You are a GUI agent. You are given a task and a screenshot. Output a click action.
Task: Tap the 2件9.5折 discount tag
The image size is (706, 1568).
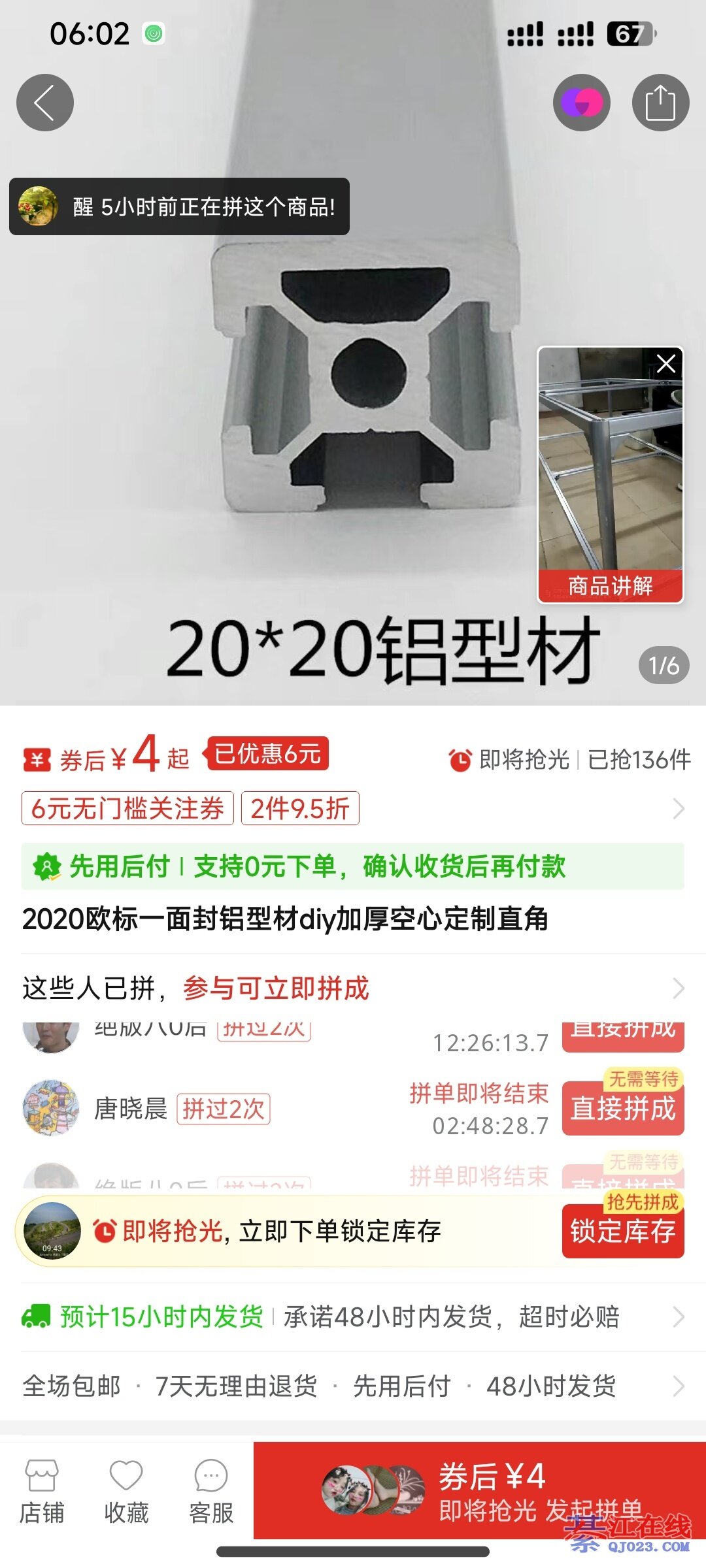point(300,808)
